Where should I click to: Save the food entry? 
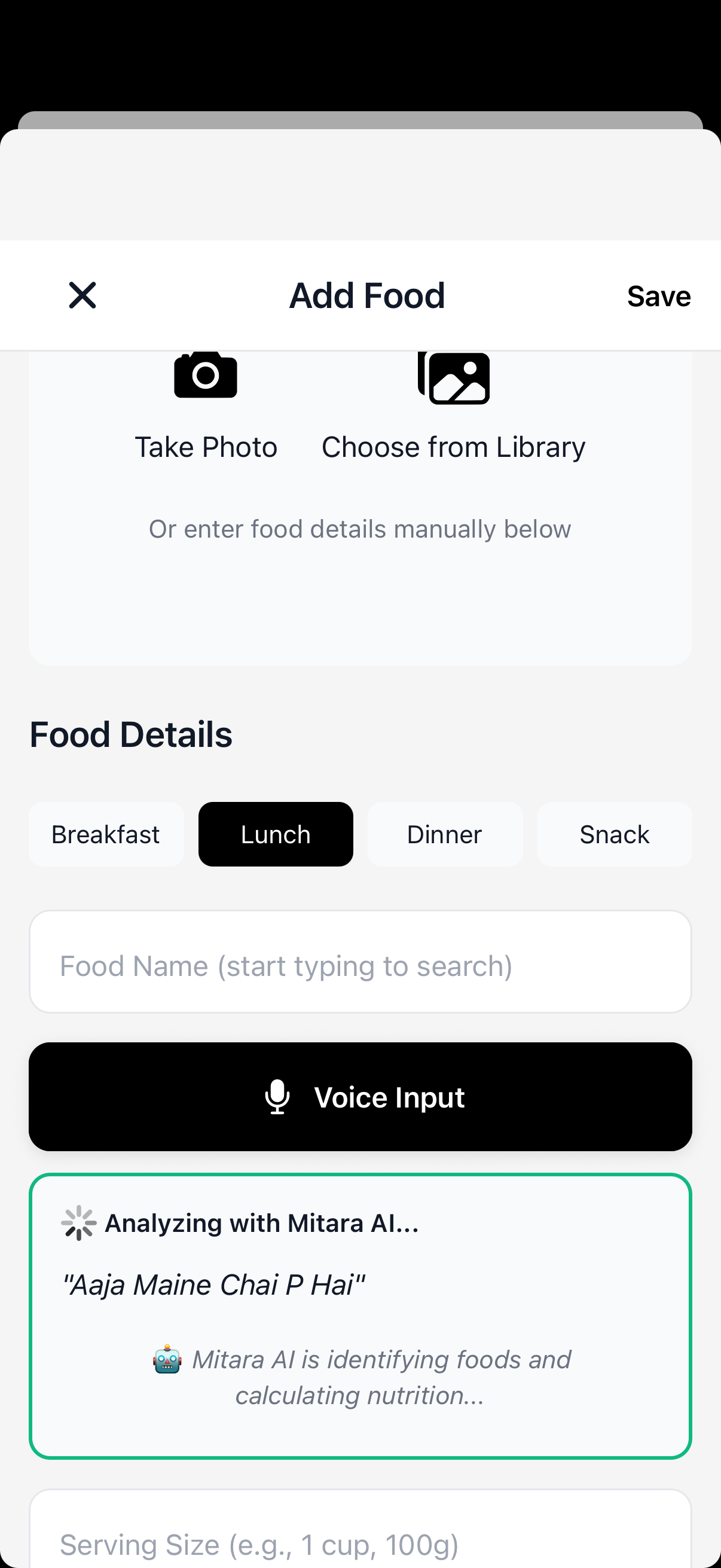(x=658, y=297)
